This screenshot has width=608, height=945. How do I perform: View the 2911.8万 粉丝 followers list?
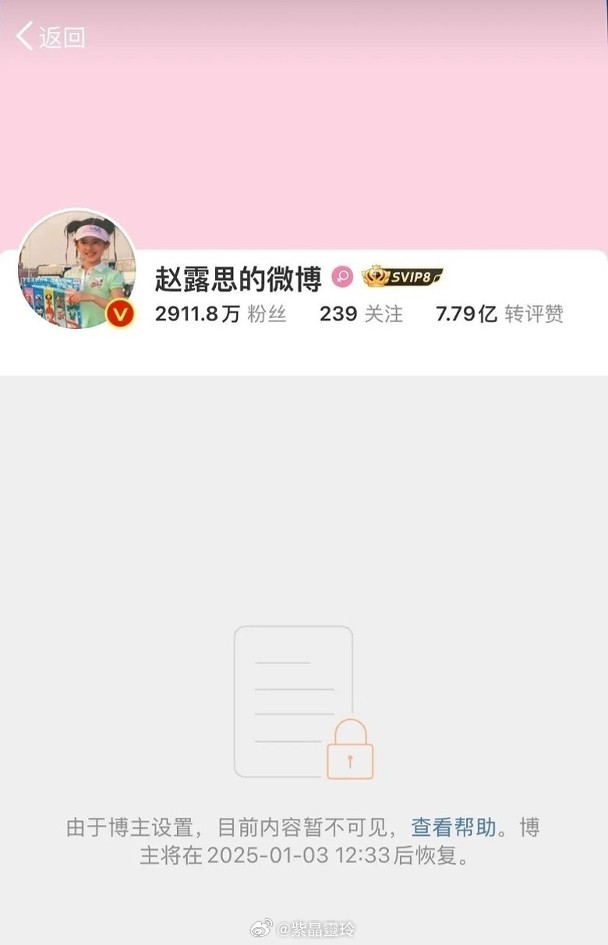point(221,314)
